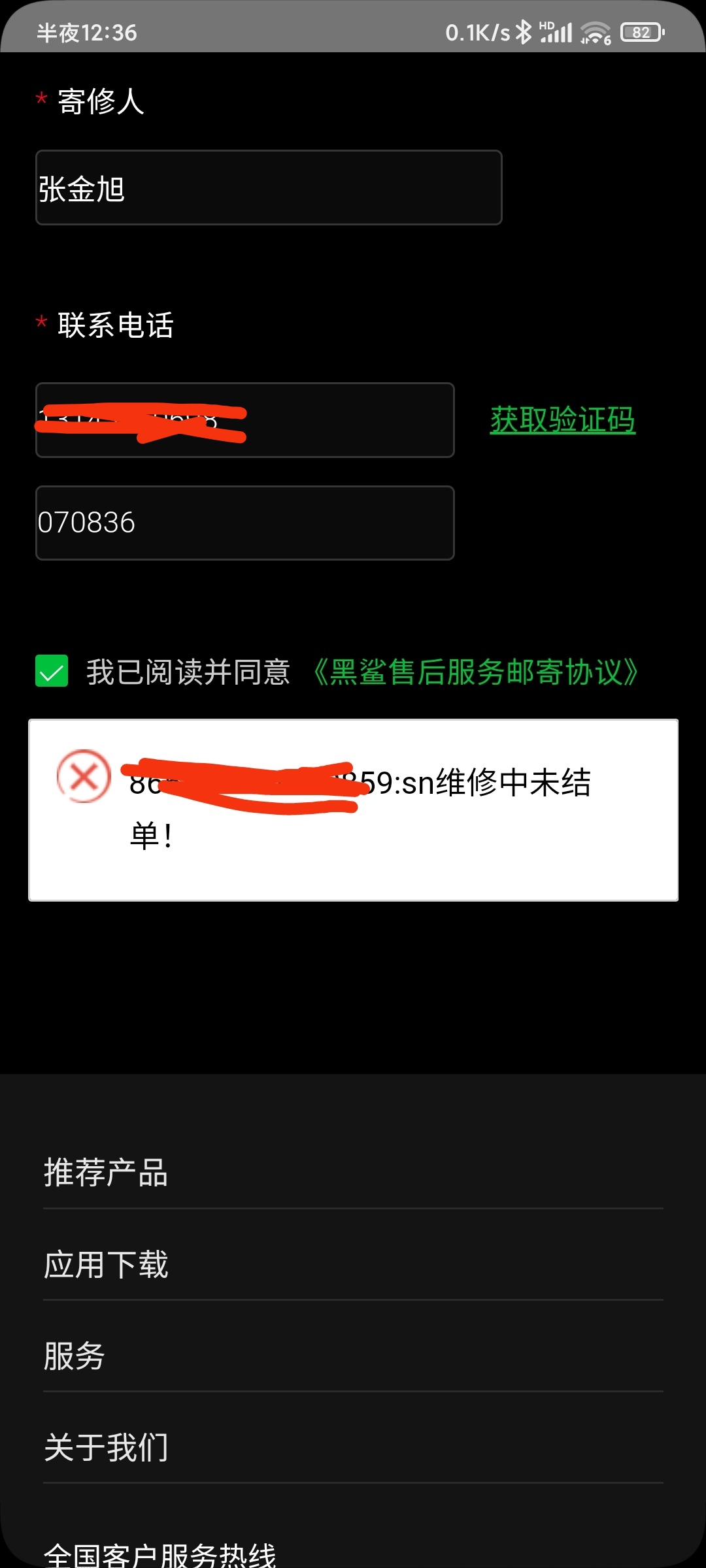This screenshot has width=706, height=1568.
Task: Open 《黑鲨售后服务邮寄协议》 agreement link
Action: coord(475,672)
